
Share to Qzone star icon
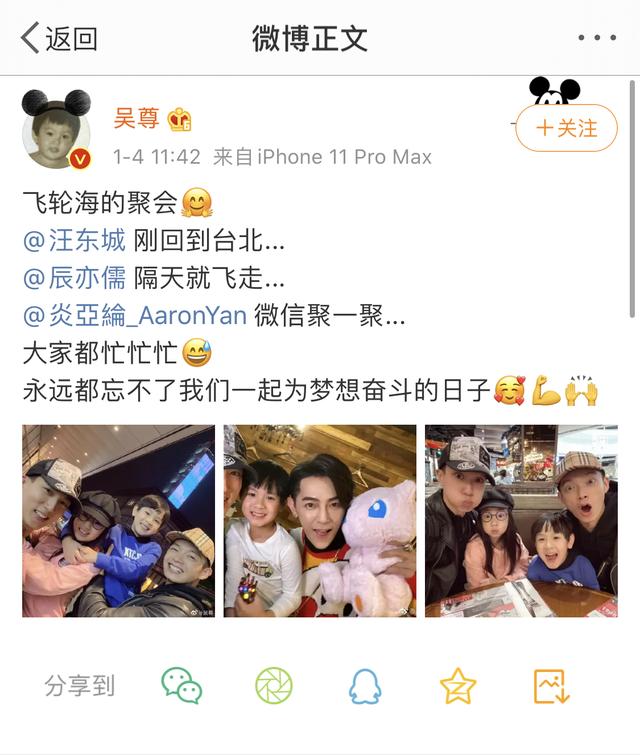tap(458, 685)
